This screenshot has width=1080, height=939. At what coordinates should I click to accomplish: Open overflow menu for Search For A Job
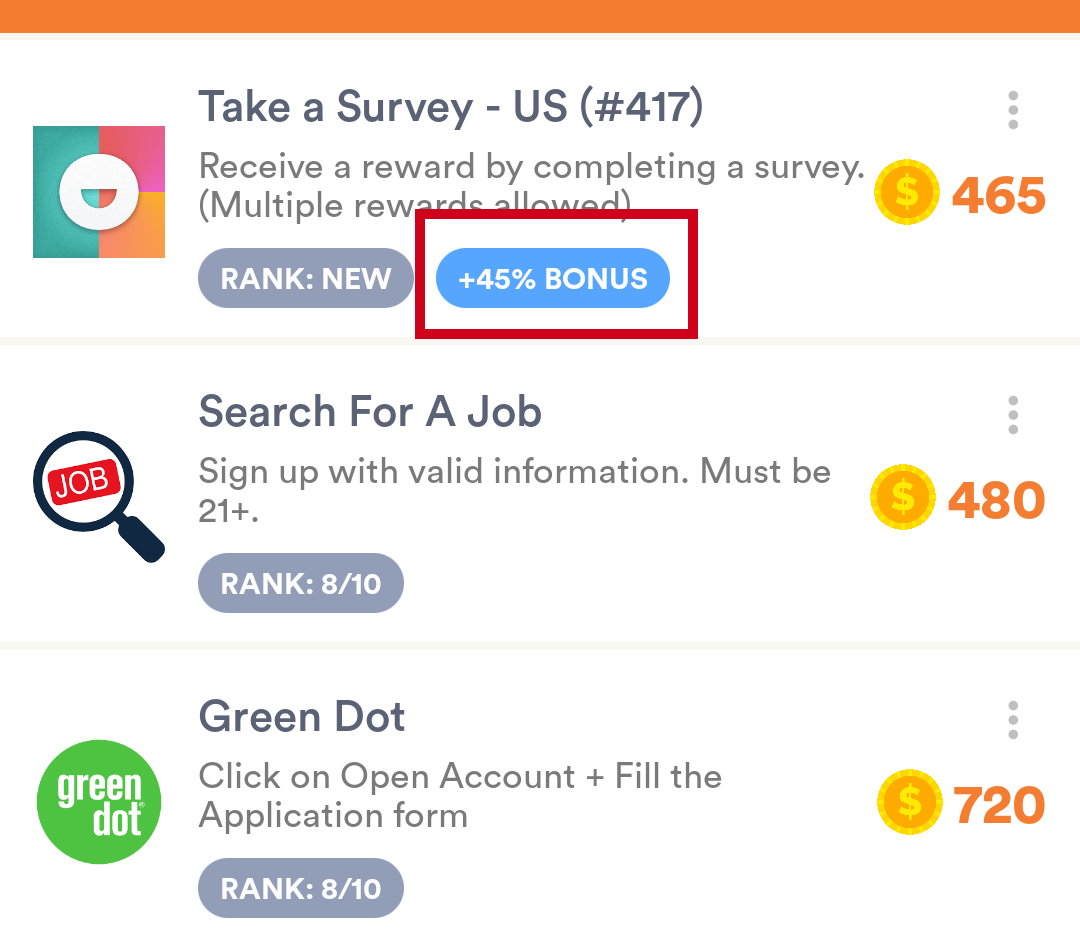coord(1013,415)
